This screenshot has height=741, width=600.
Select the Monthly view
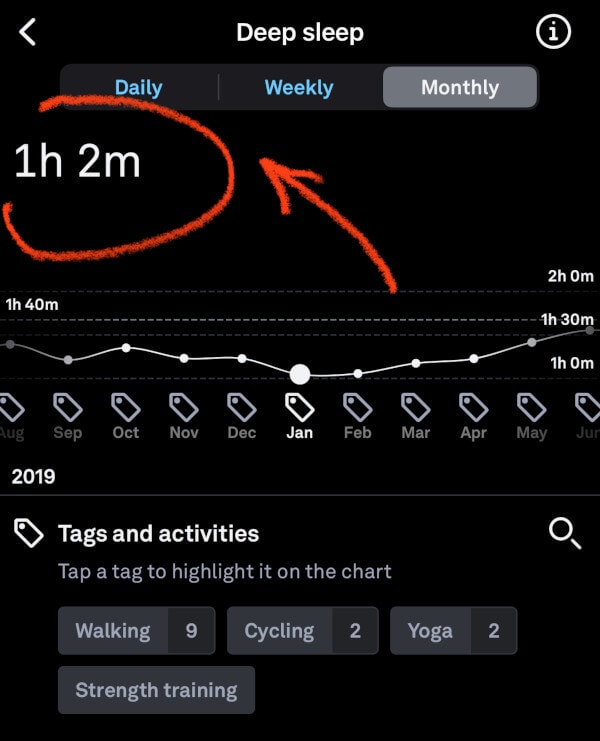coord(459,87)
